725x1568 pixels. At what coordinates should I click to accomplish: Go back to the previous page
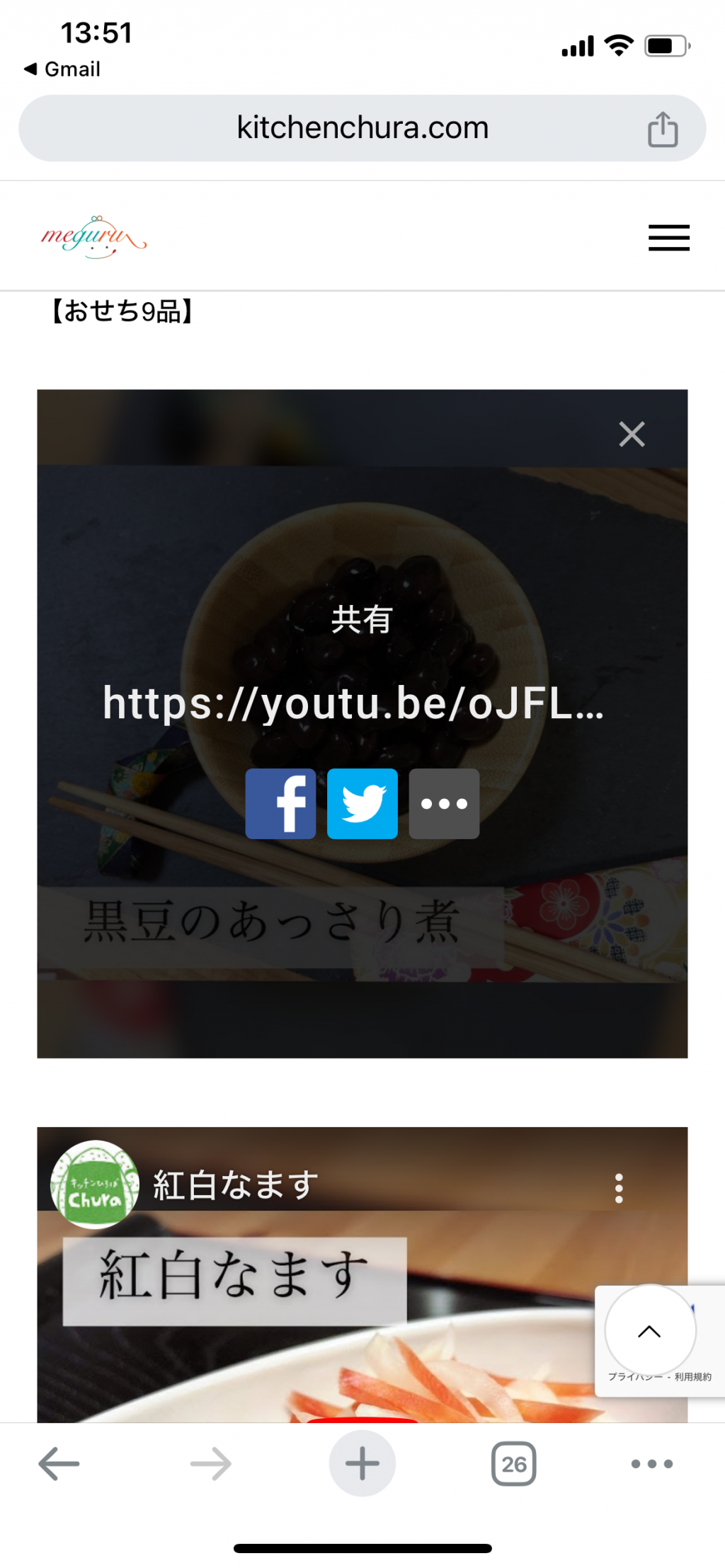[x=59, y=1463]
